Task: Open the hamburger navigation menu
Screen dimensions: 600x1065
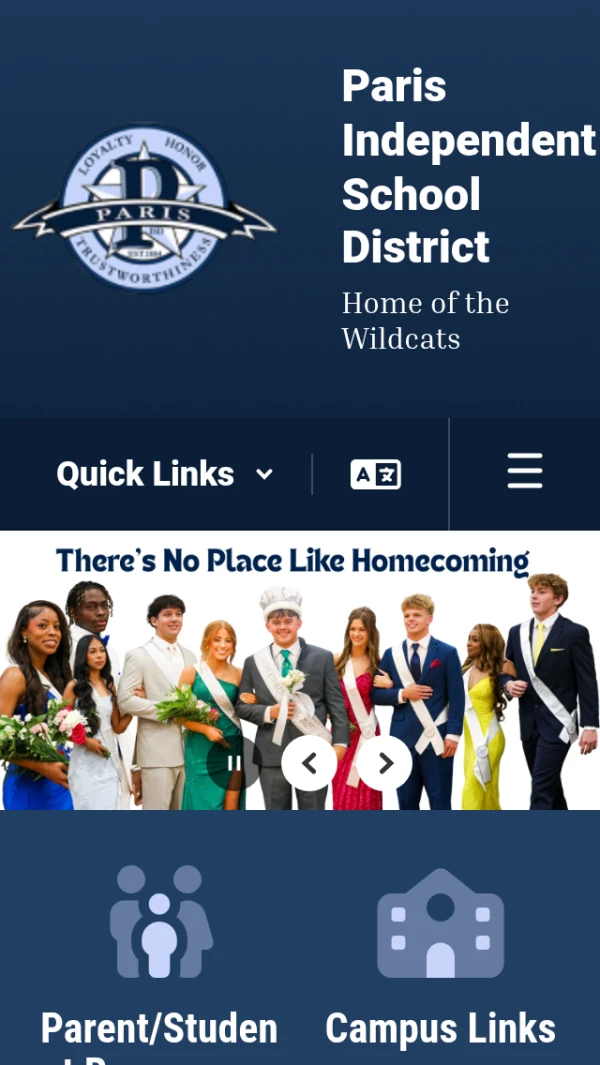Action: (x=524, y=471)
